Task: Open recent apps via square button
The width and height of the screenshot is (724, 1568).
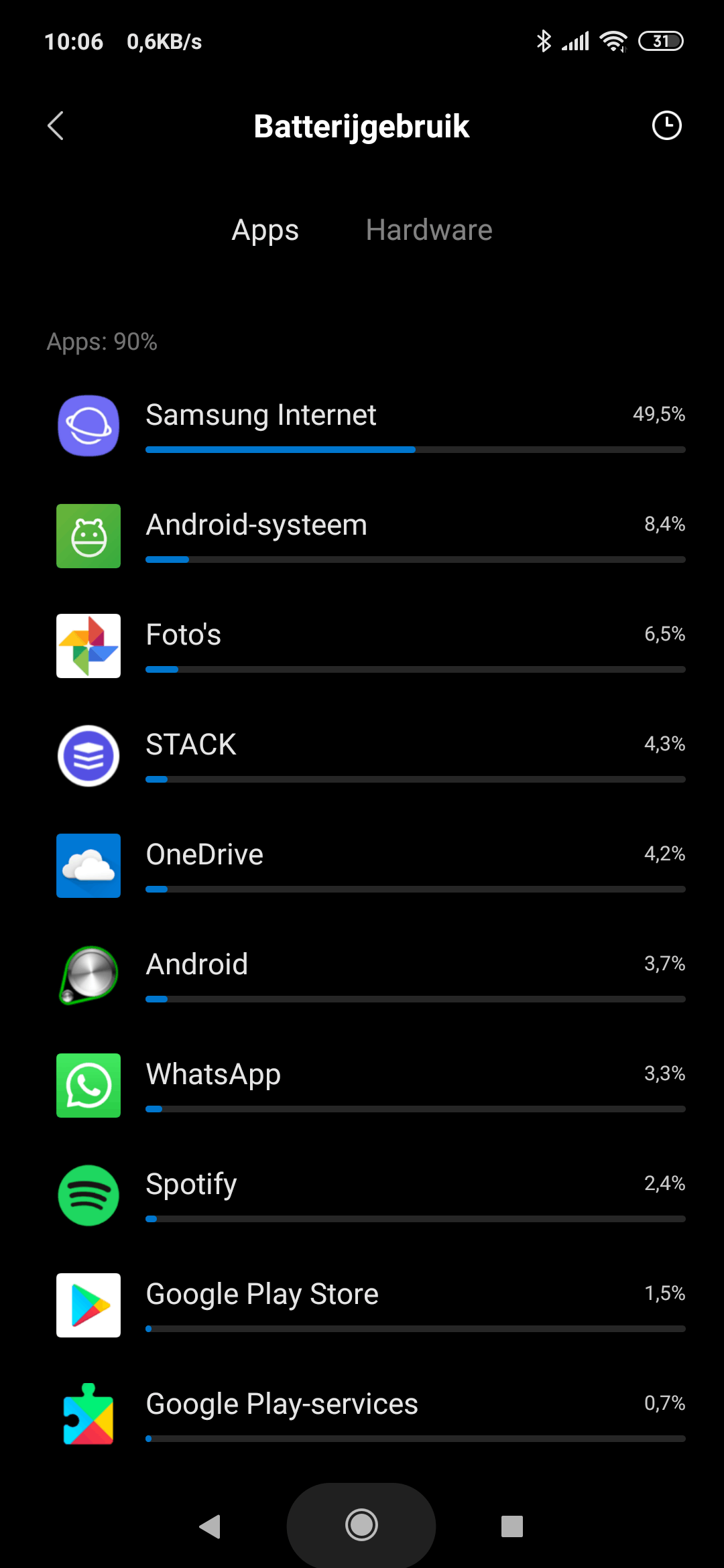Action: (512, 1526)
